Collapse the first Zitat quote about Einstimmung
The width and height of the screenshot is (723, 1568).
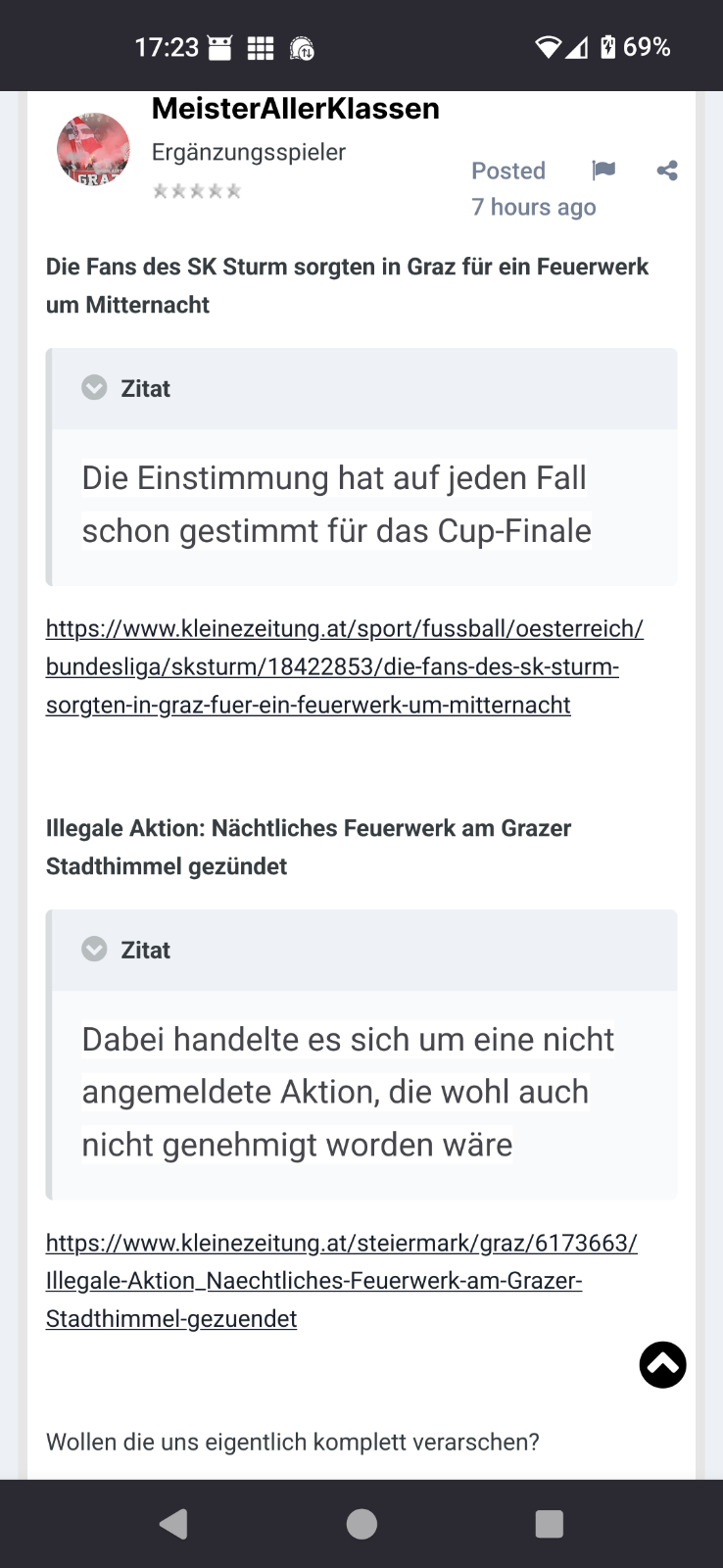click(94, 388)
